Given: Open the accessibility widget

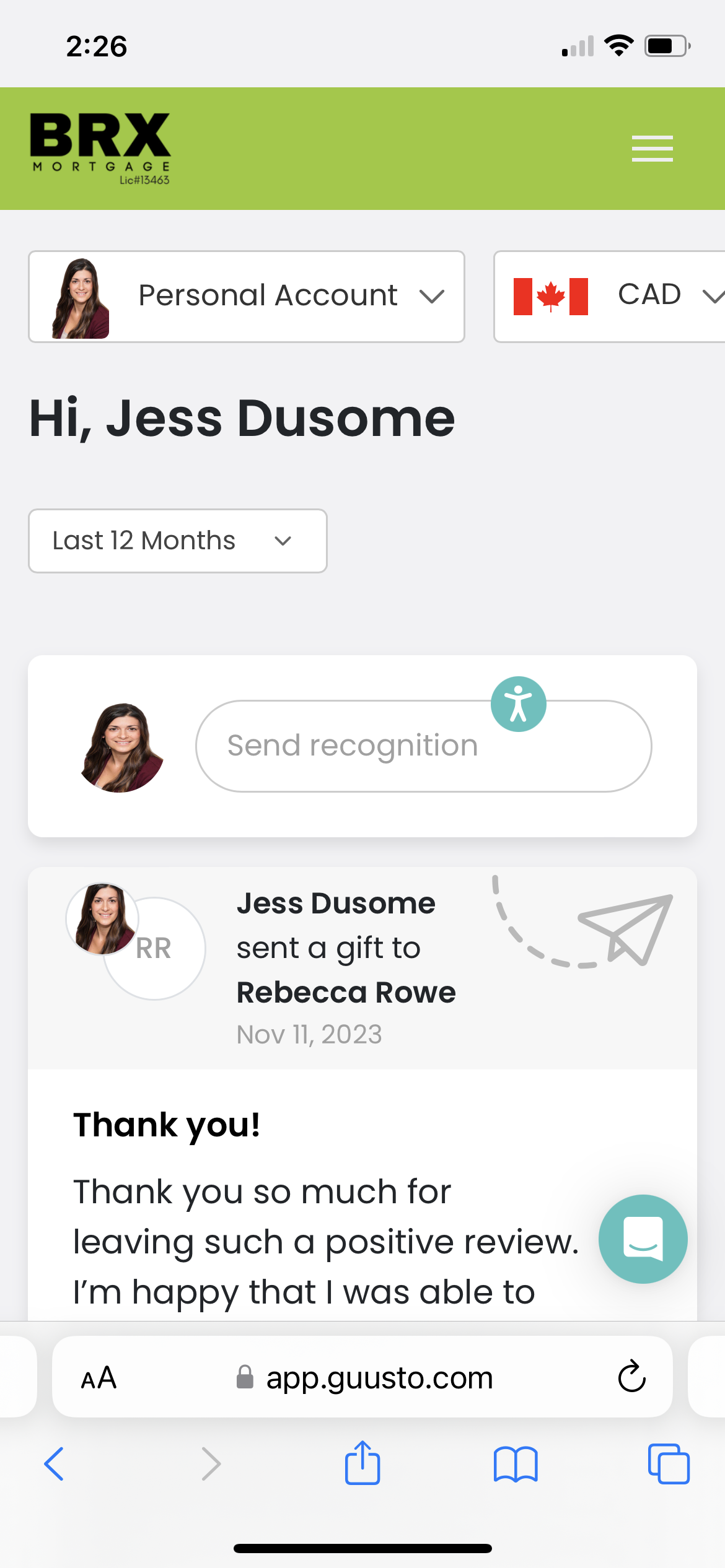Looking at the screenshot, I should tap(519, 704).
